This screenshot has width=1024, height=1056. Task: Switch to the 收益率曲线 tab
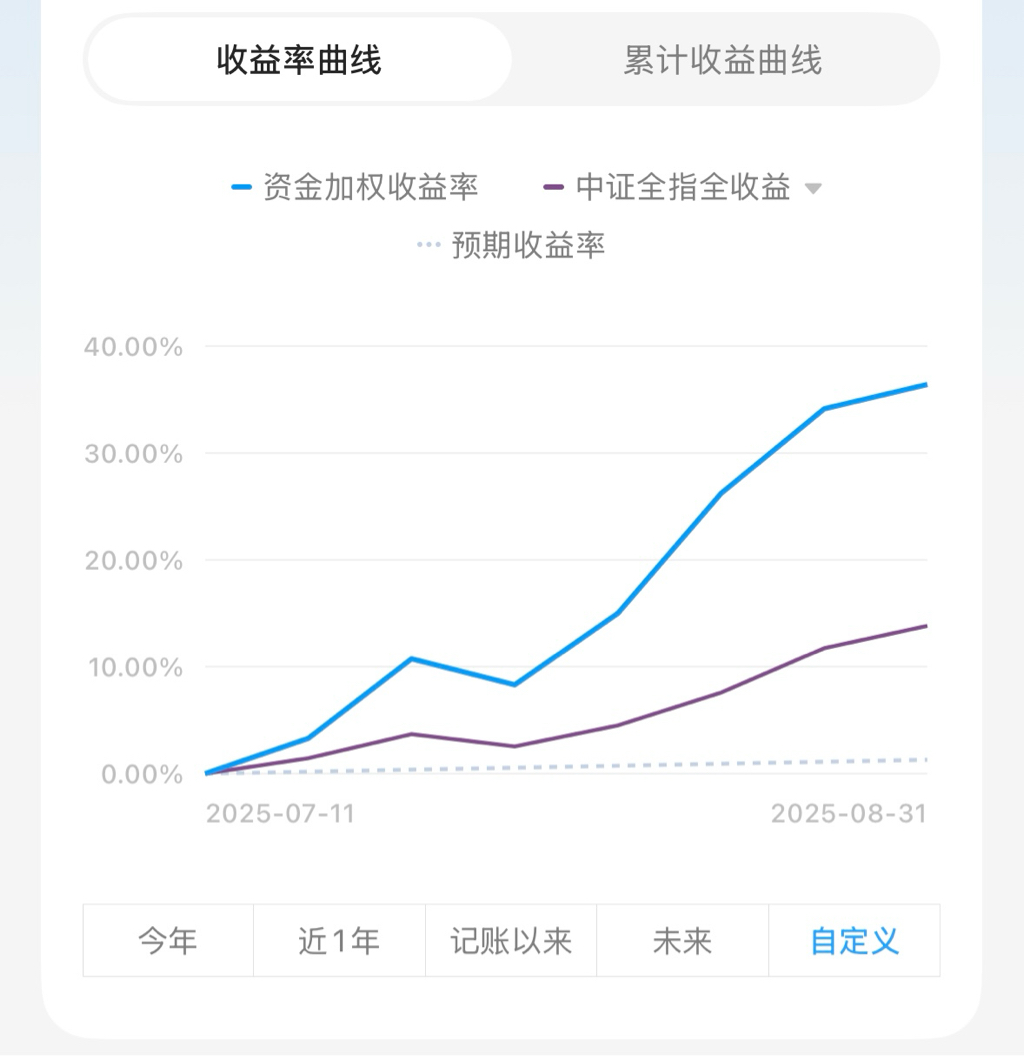coord(299,60)
